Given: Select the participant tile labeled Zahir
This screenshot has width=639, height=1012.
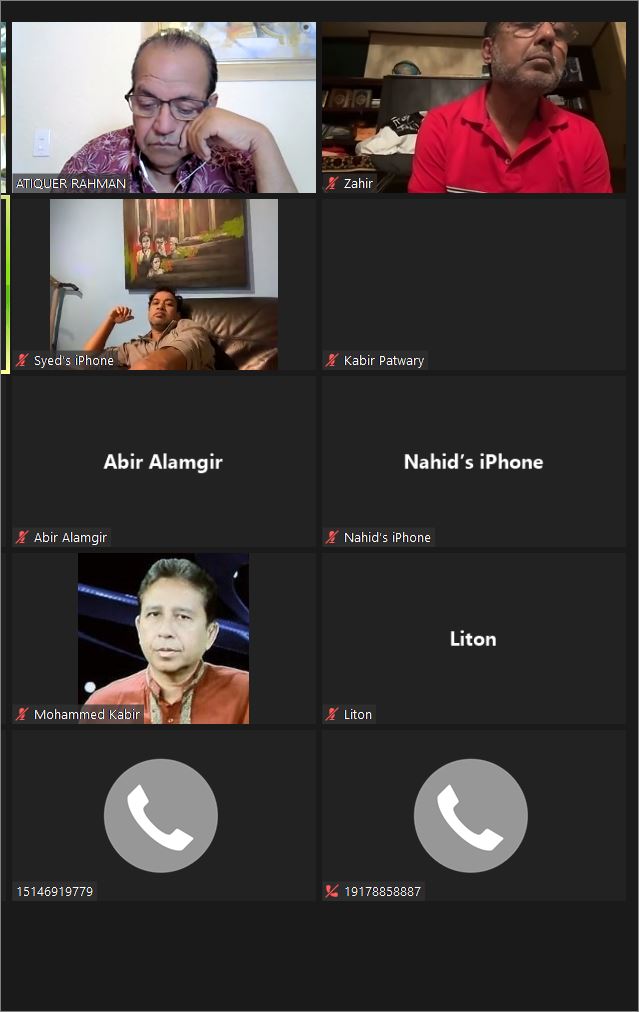Looking at the screenshot, I should (x=473, y=107).
